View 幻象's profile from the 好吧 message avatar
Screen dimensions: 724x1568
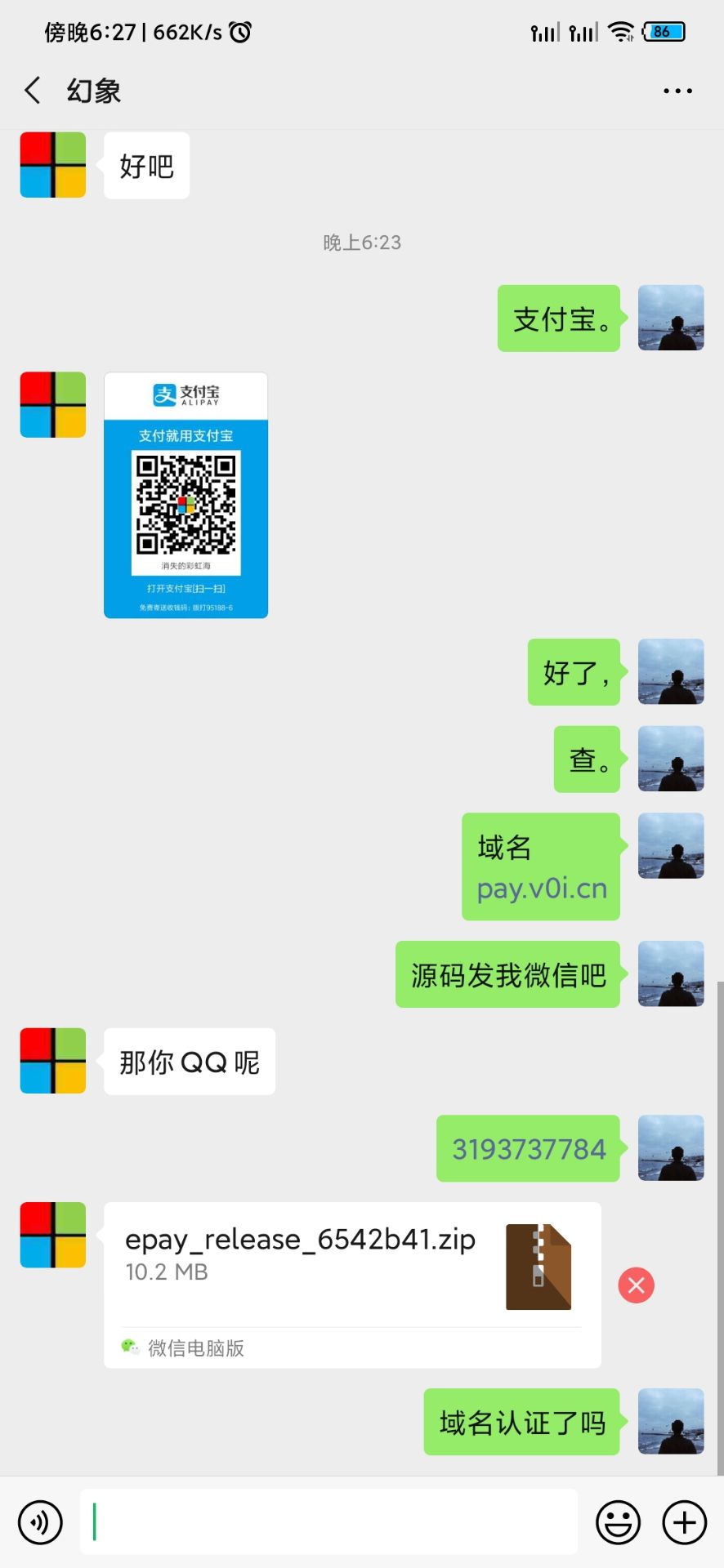tap(53, 165)
